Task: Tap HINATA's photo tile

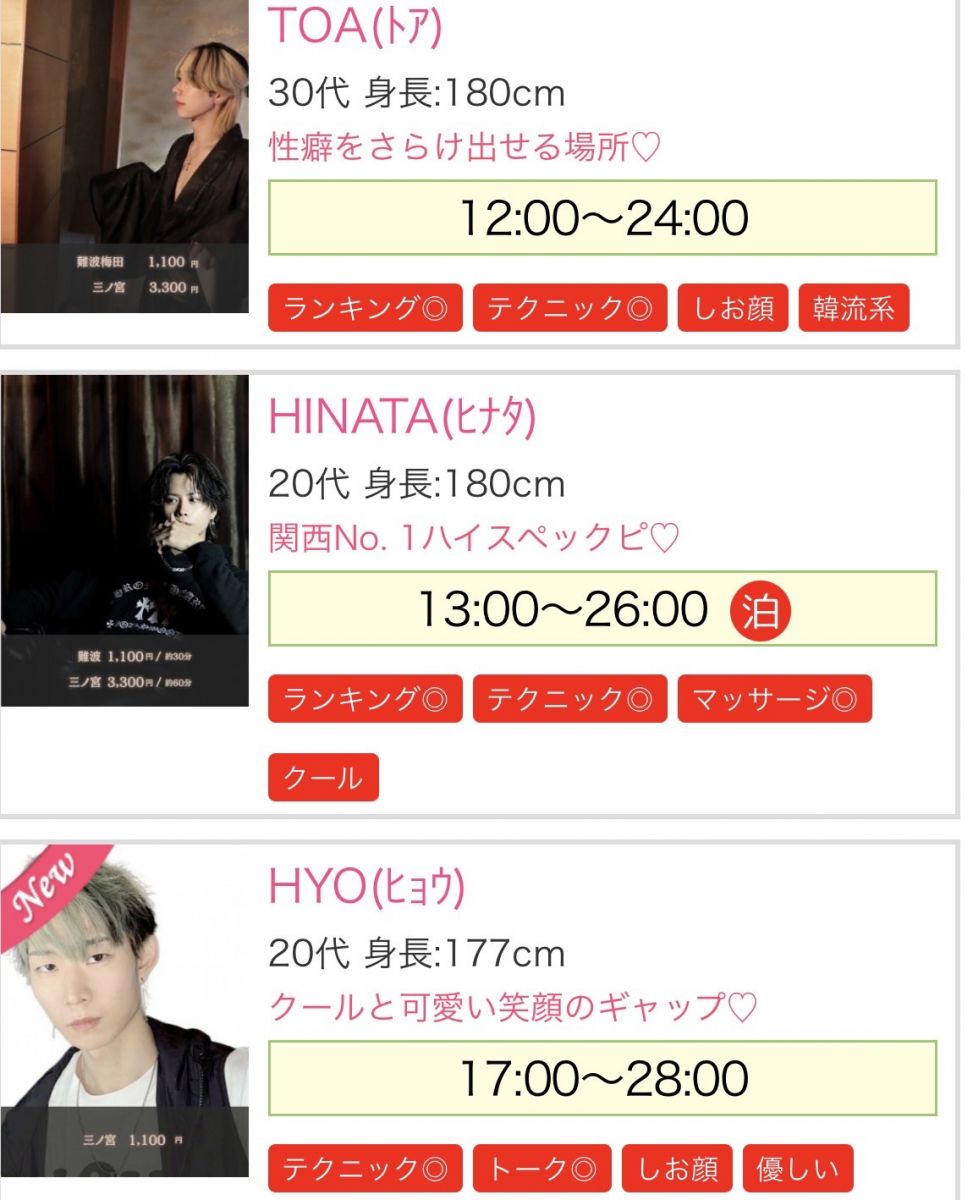Action: click(124, 540)
